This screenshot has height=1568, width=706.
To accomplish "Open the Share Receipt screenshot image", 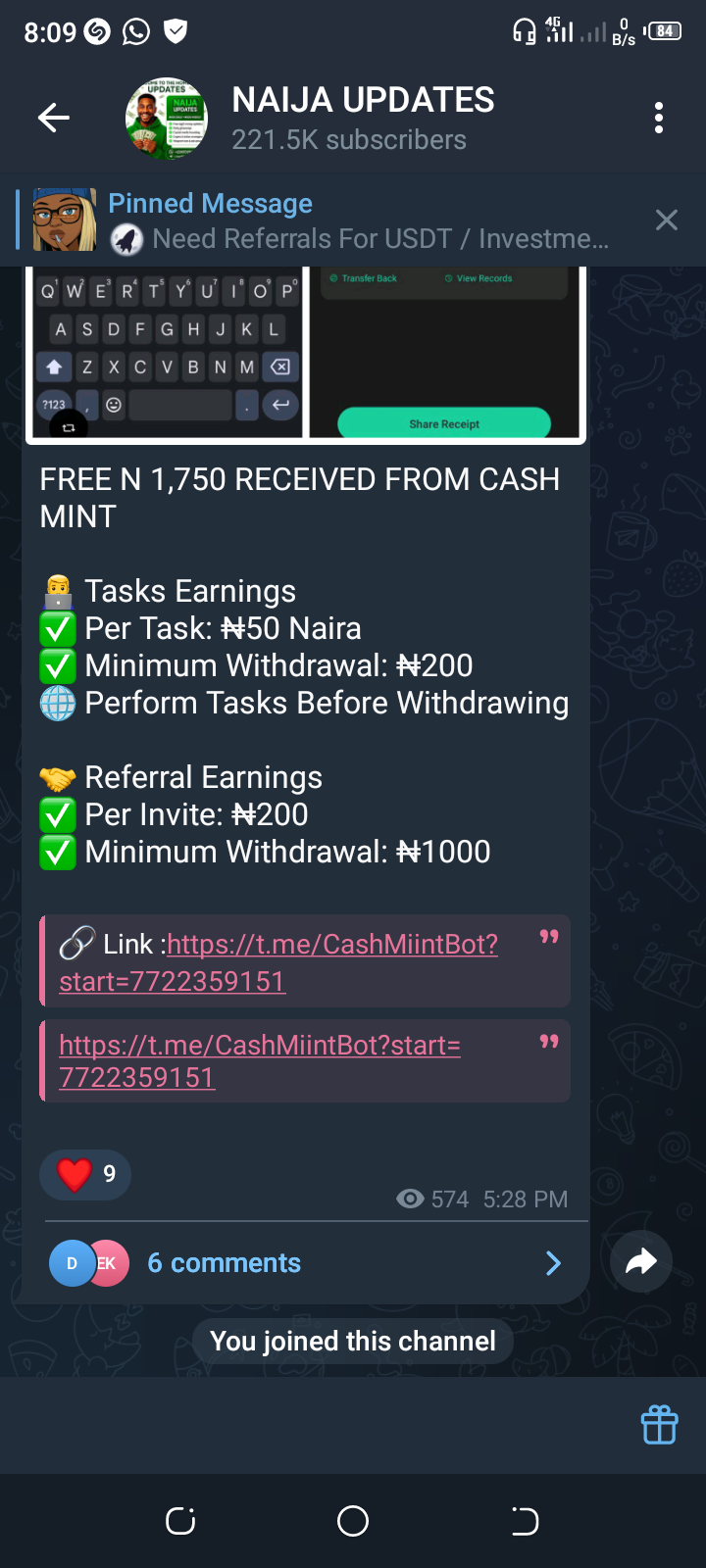I will coord(444,353).
